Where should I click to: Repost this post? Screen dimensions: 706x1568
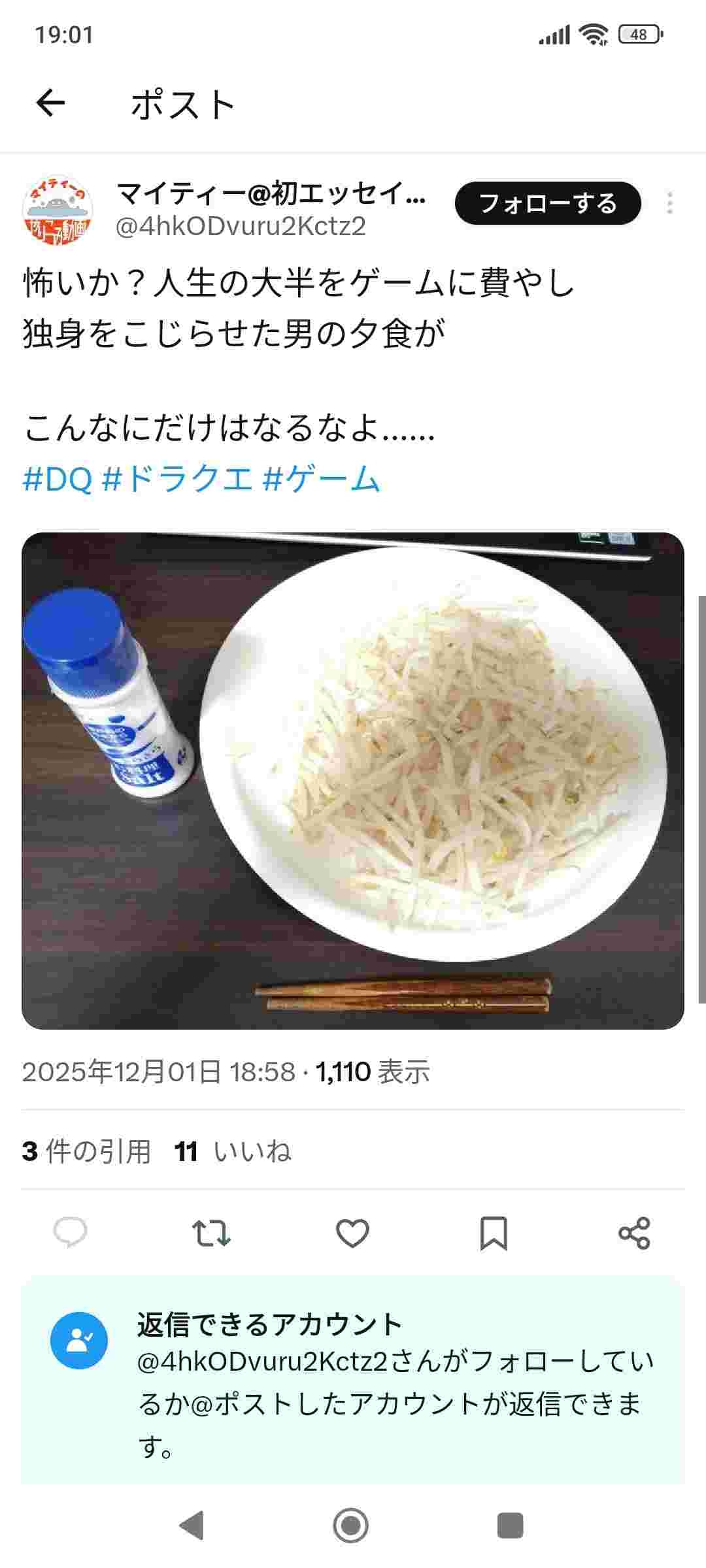point(211,1233)
